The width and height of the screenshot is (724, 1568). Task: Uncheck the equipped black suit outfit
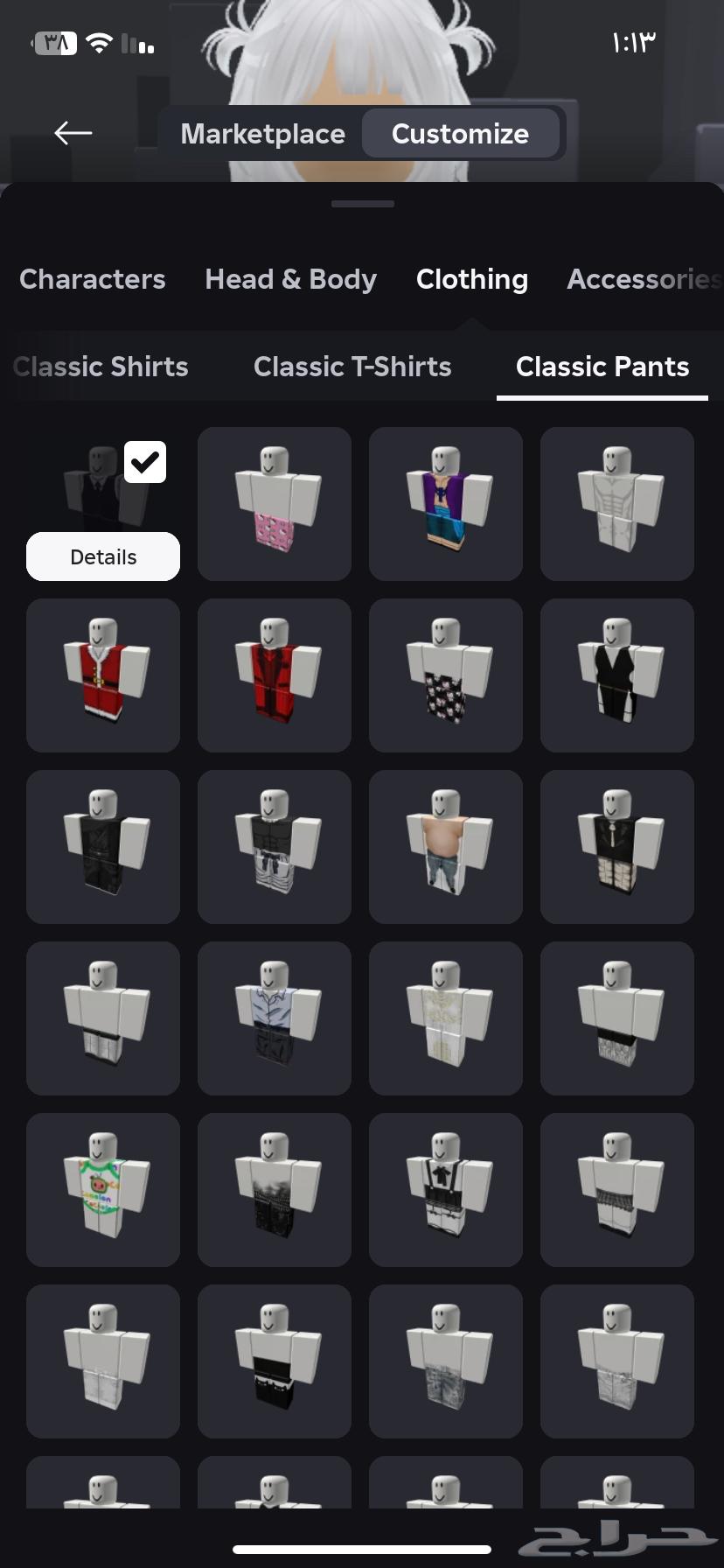coord(145,462)
